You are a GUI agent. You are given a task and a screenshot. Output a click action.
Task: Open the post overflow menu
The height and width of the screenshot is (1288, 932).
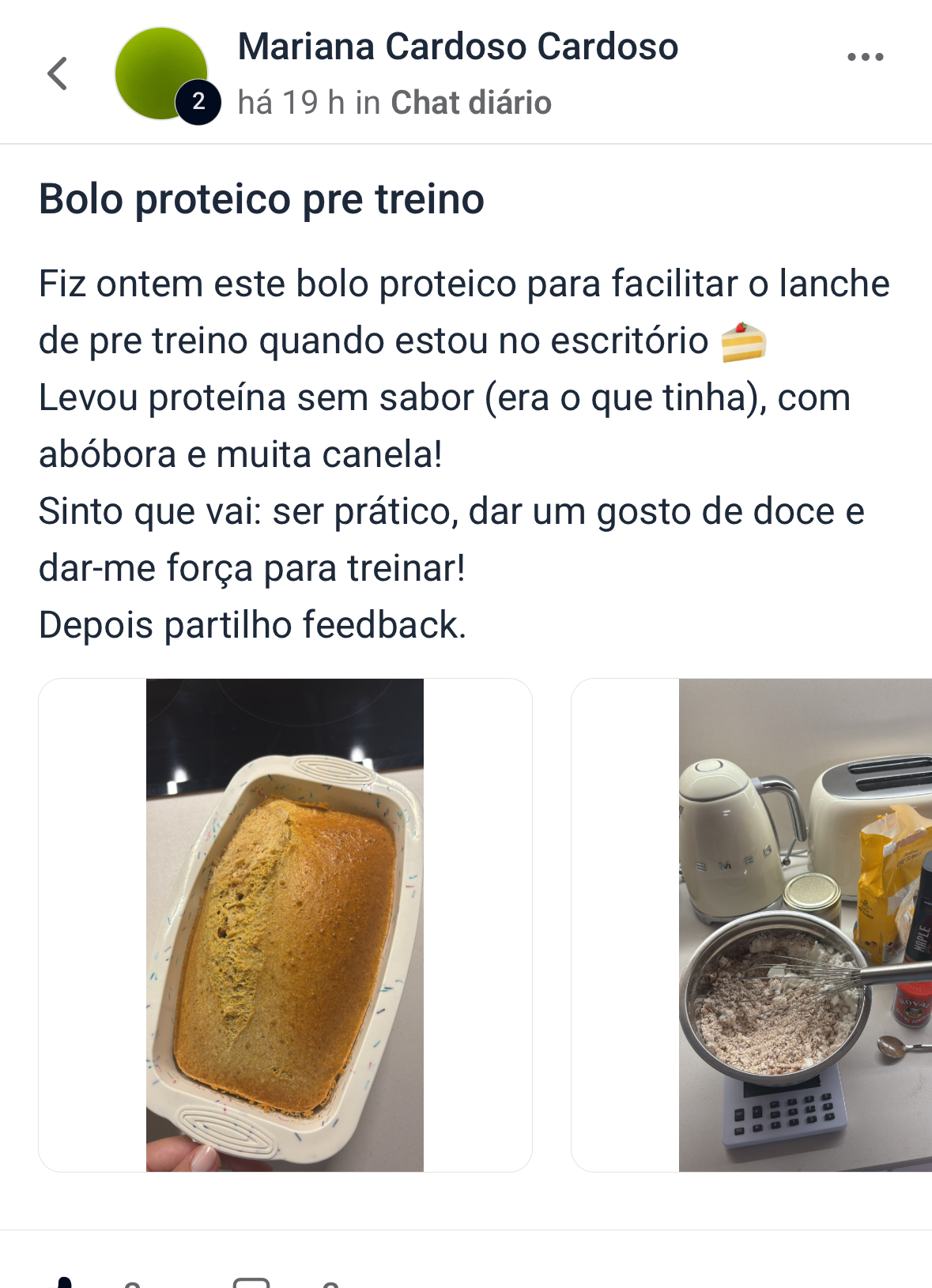(865, 57)
